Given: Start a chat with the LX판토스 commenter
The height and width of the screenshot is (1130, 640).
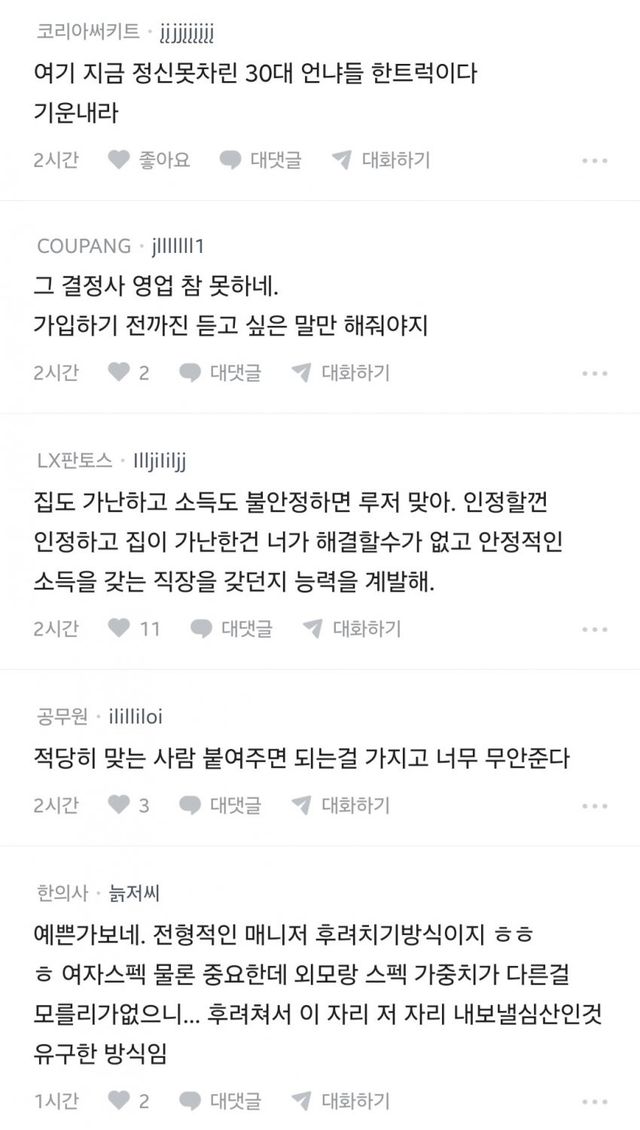Looking at the screenshot, I should pos(351,628).
